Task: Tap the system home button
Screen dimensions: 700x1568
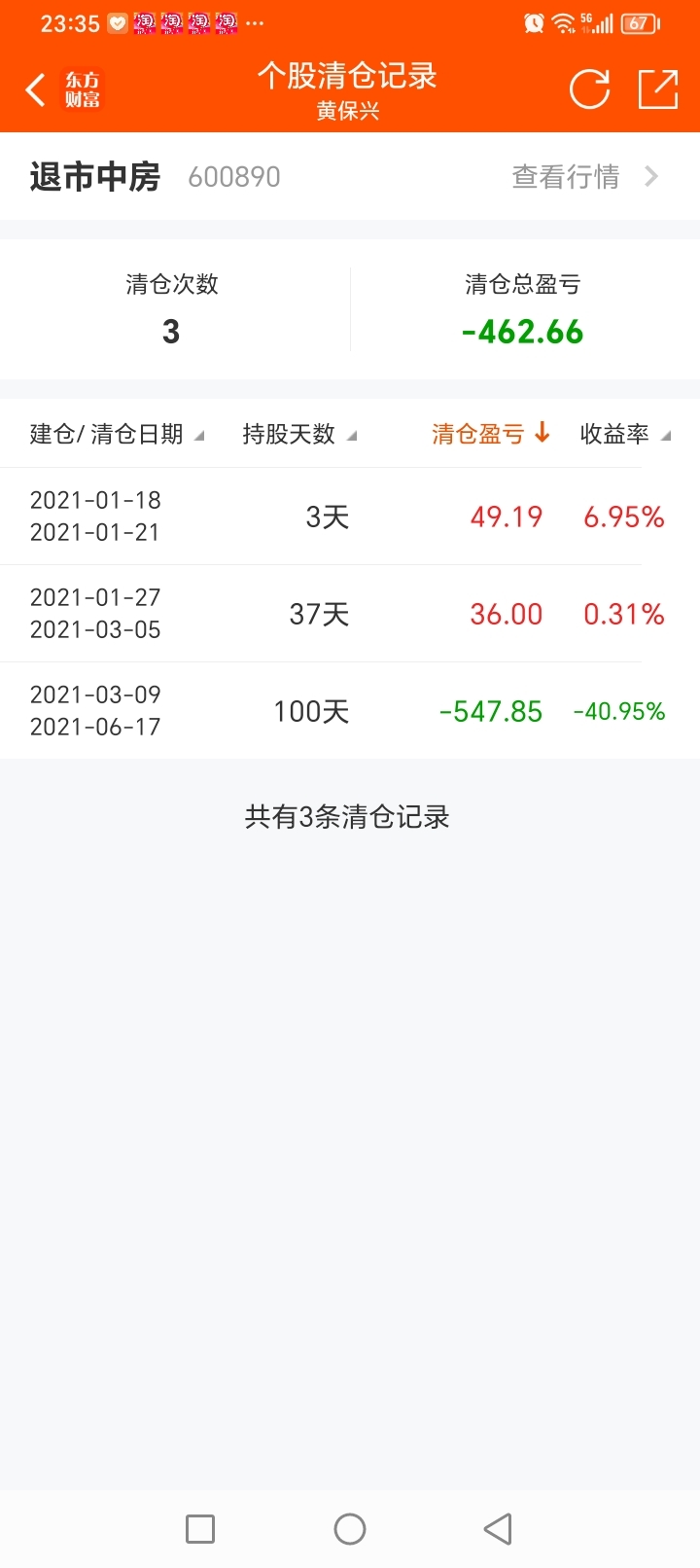Action: coord(350,1529)
